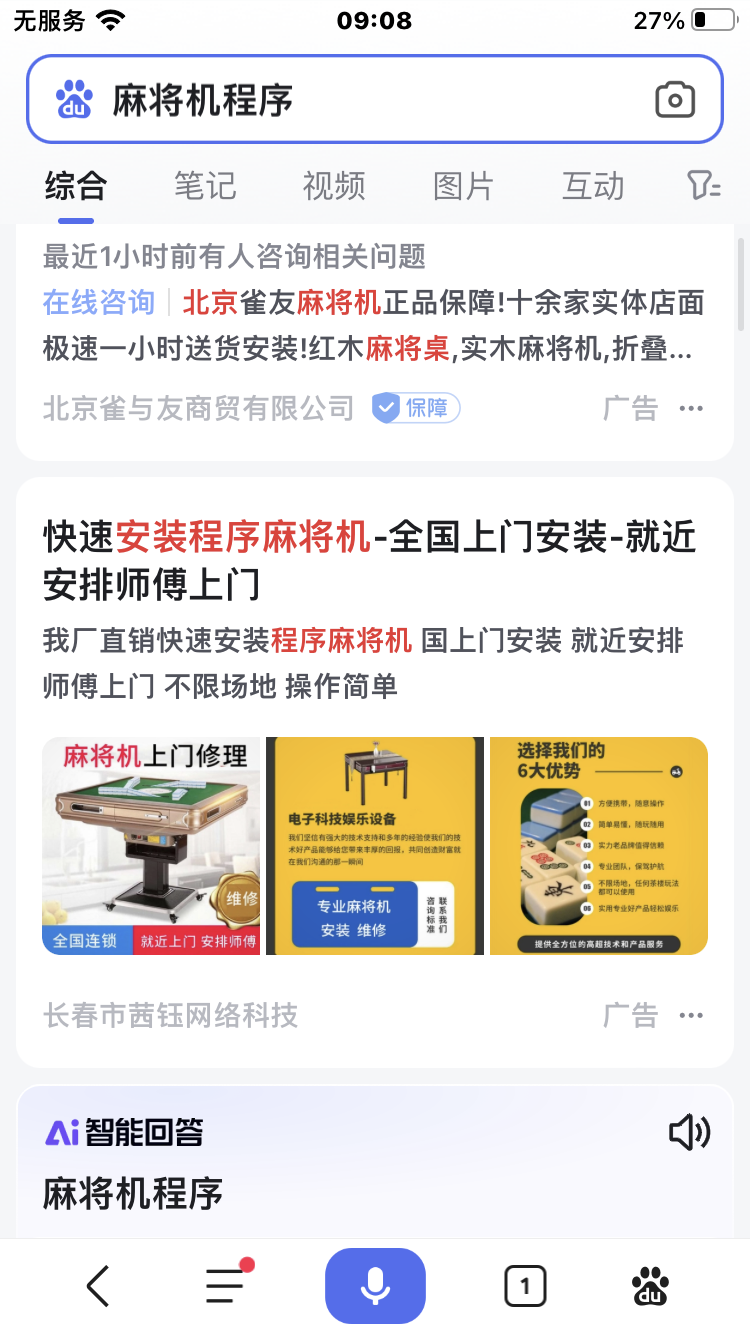Screen dimensions: 750x1334
Task: Go back to the previous page
Action: [97, 1286]
